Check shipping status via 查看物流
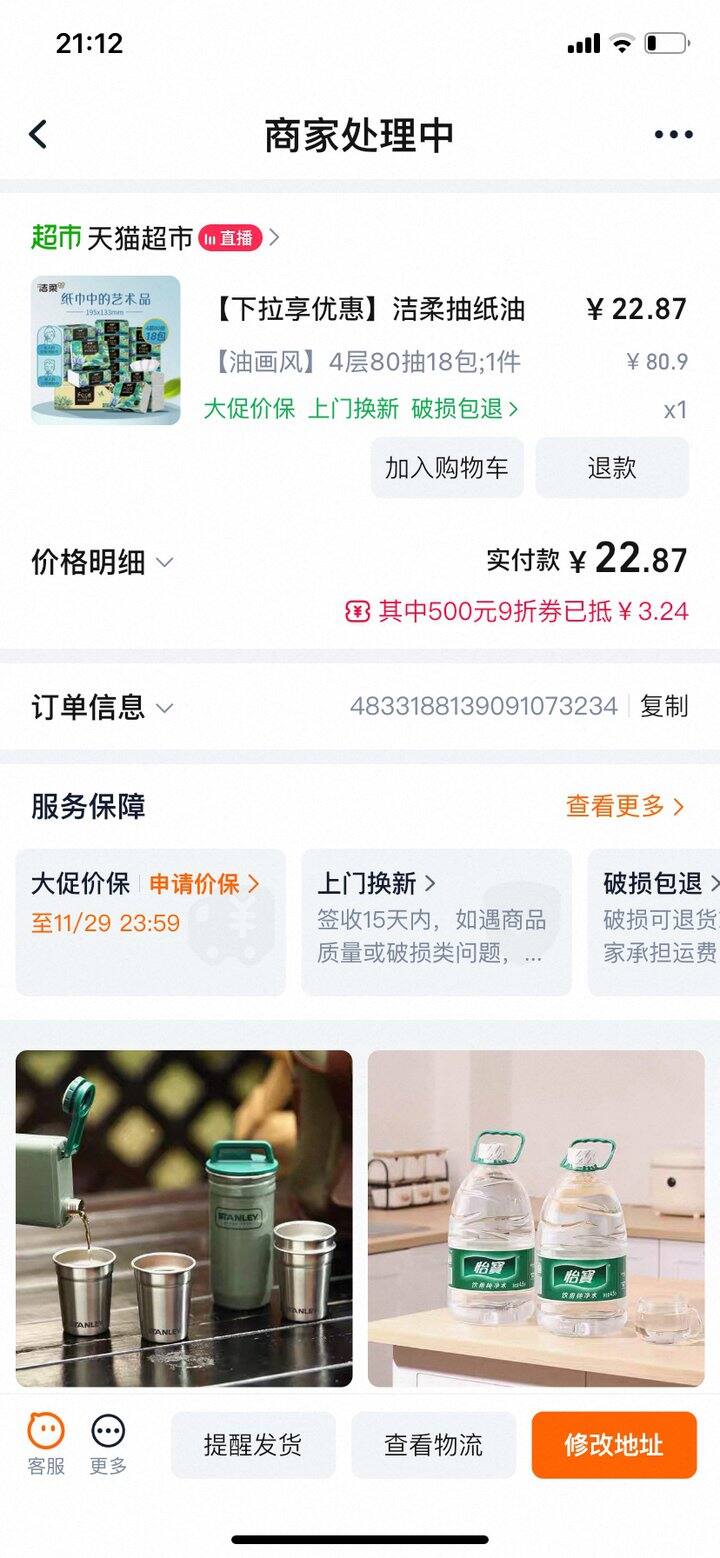720x1558 pixels. click(x=433, y=1445)
